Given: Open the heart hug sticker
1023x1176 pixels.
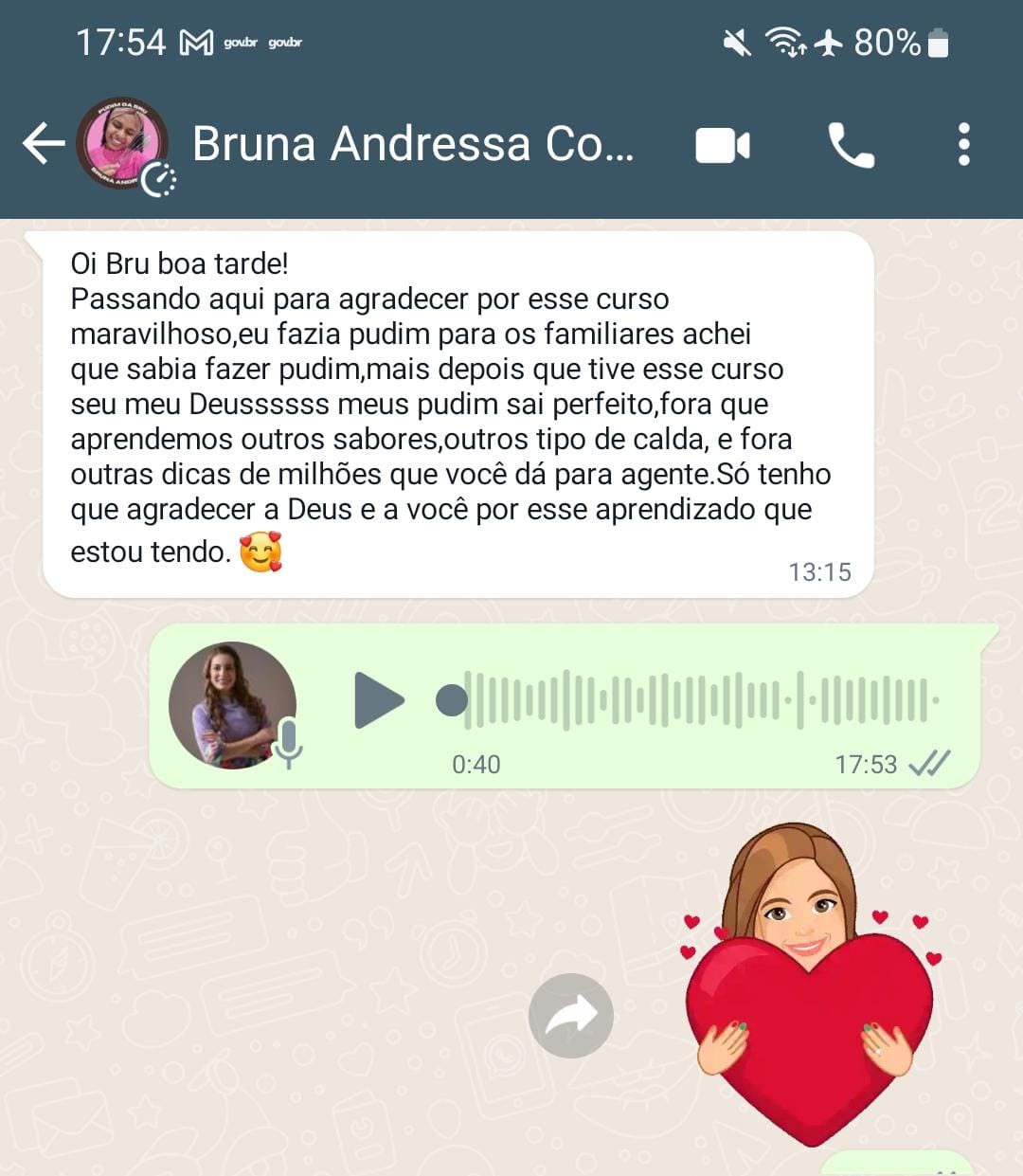Looking at the screenshot, I should (810, 986).
